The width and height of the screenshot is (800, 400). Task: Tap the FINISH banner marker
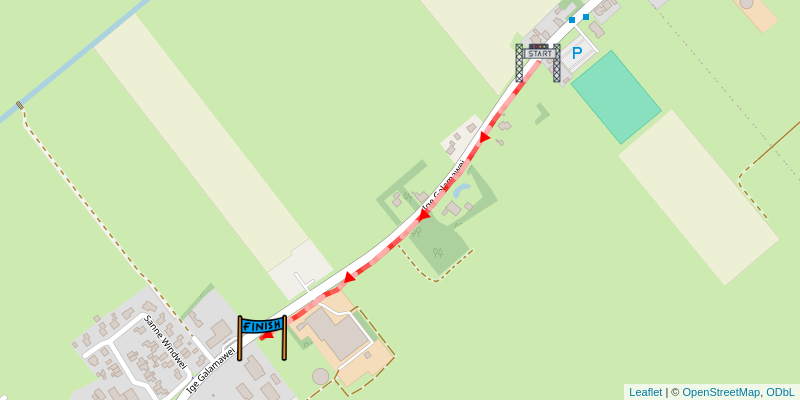262,336
